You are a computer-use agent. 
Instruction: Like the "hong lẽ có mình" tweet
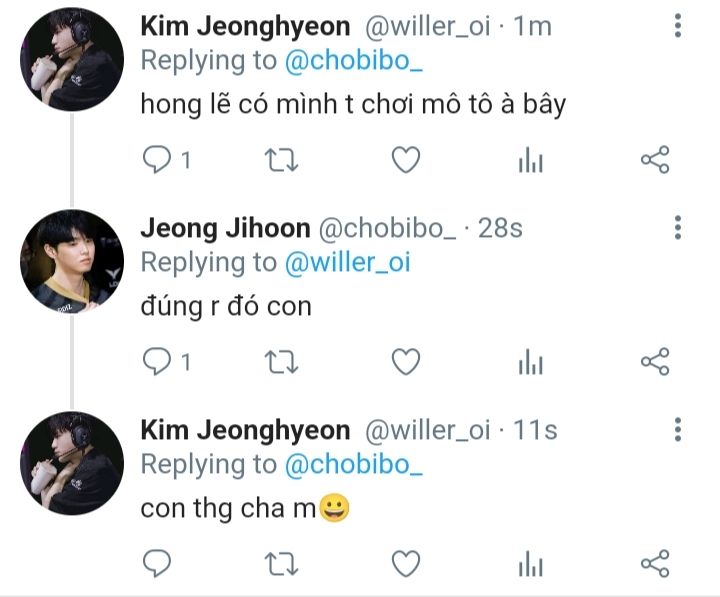[x=406, y=160]
